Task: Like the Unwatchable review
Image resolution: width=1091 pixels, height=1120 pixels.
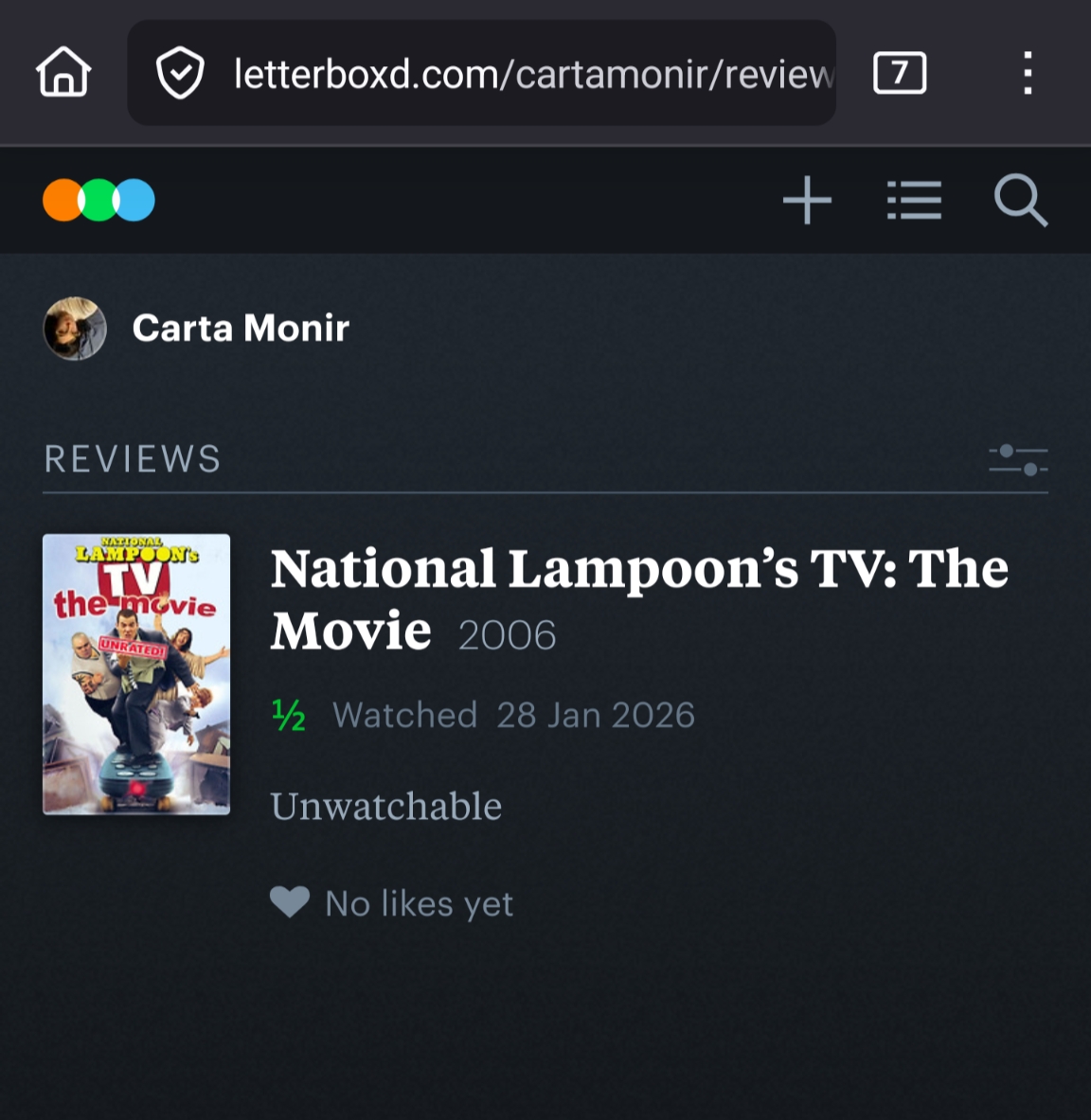Action: coord(290,902)
